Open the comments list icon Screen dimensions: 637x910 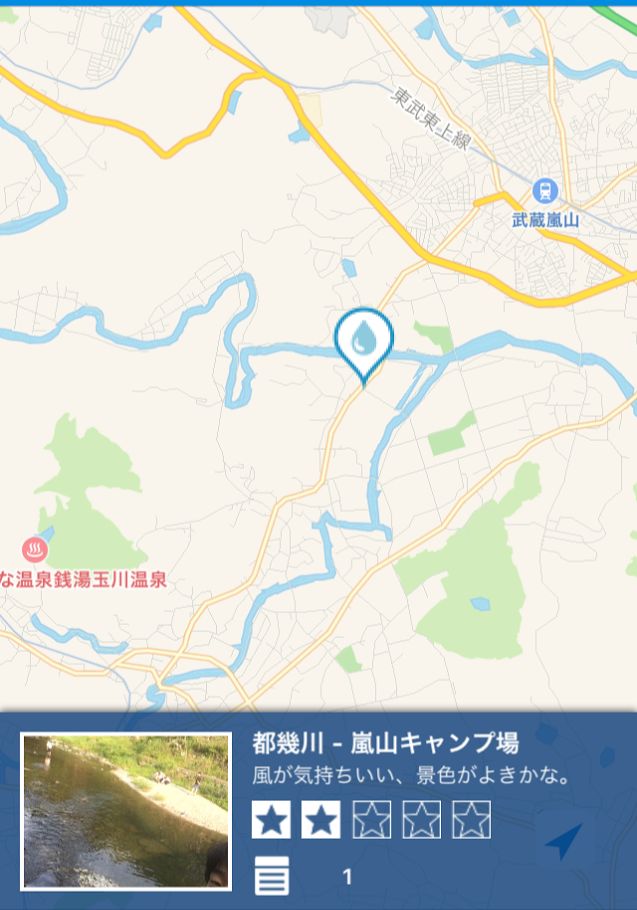pos(271,876)
